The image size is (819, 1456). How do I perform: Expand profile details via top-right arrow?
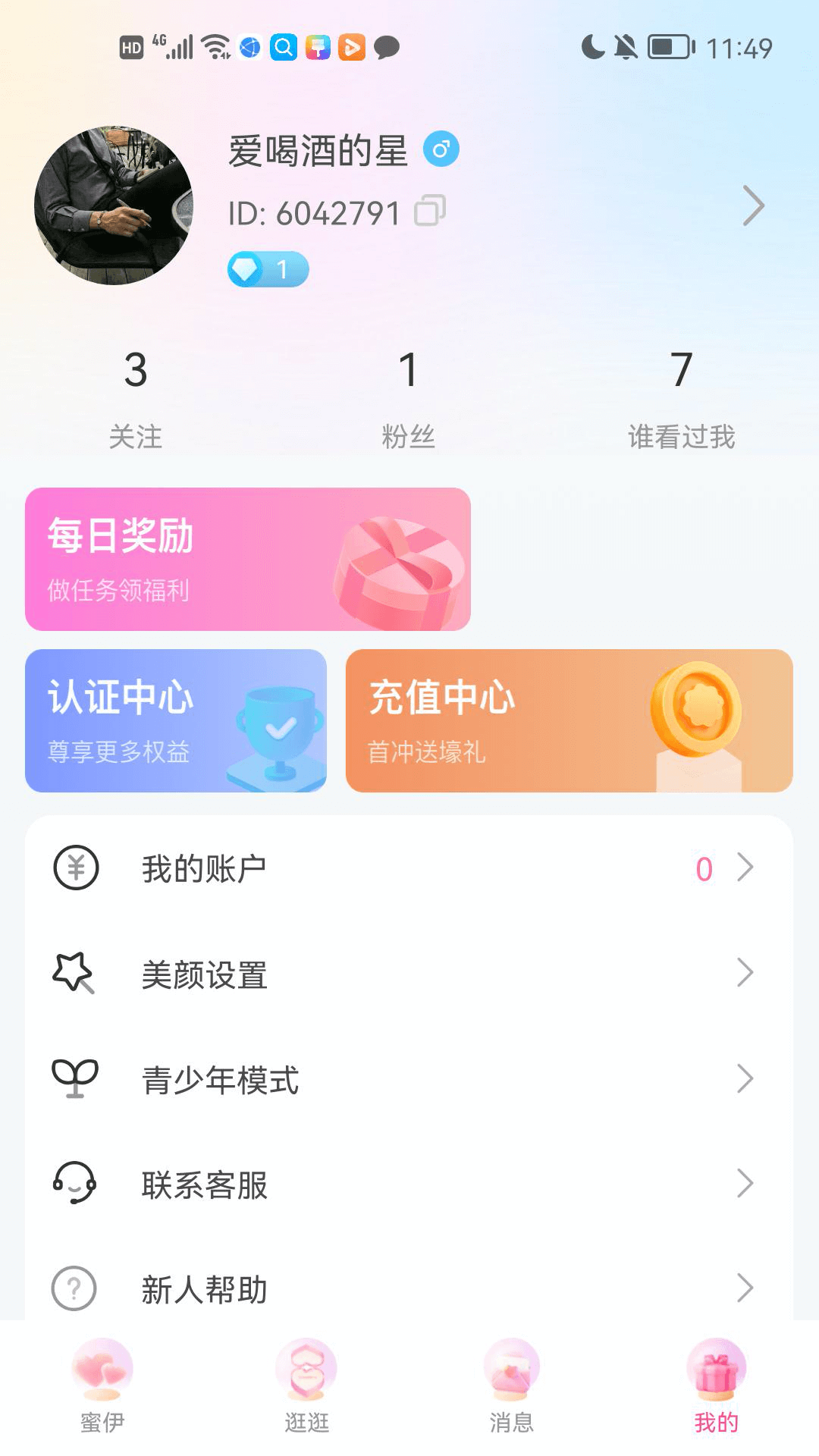[753, 205]
